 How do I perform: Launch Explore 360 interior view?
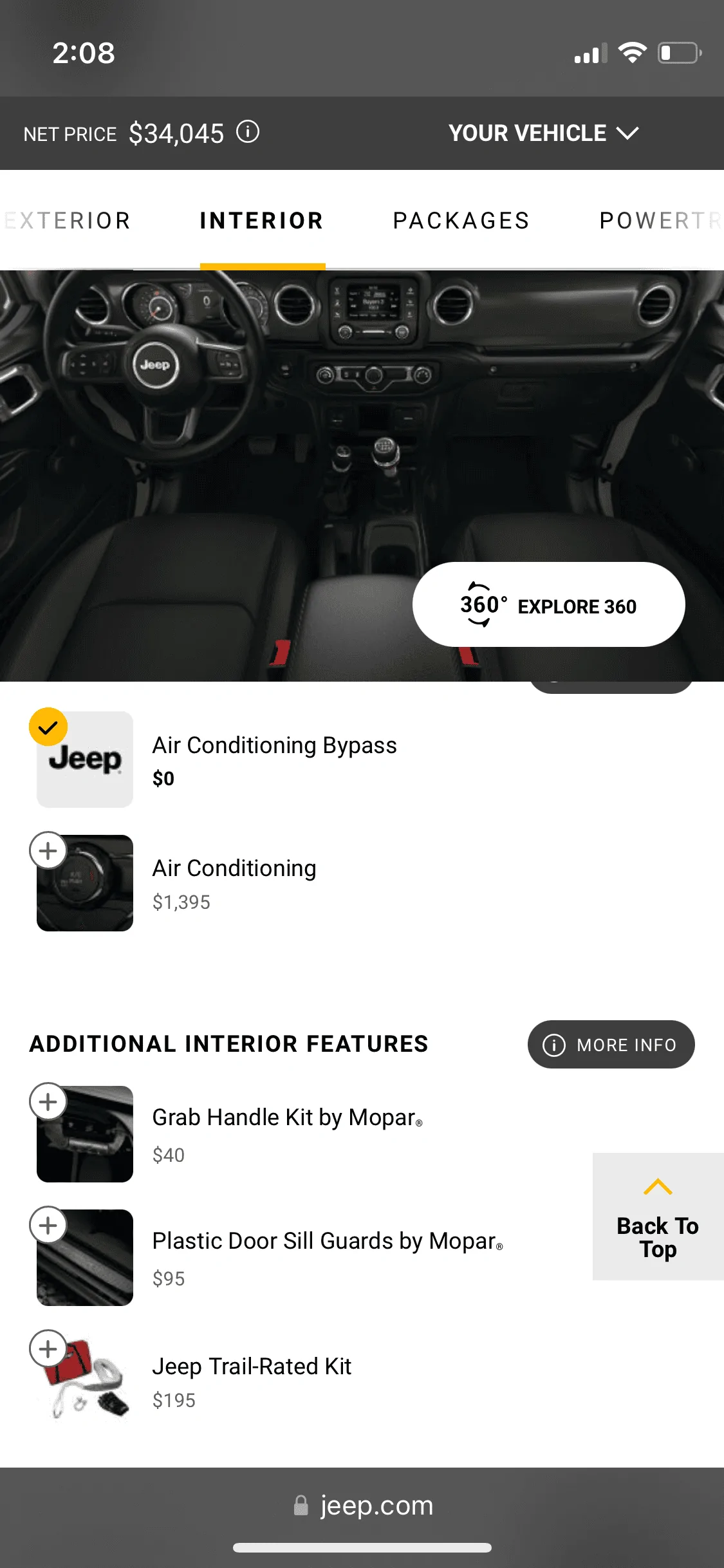[549, 604]
